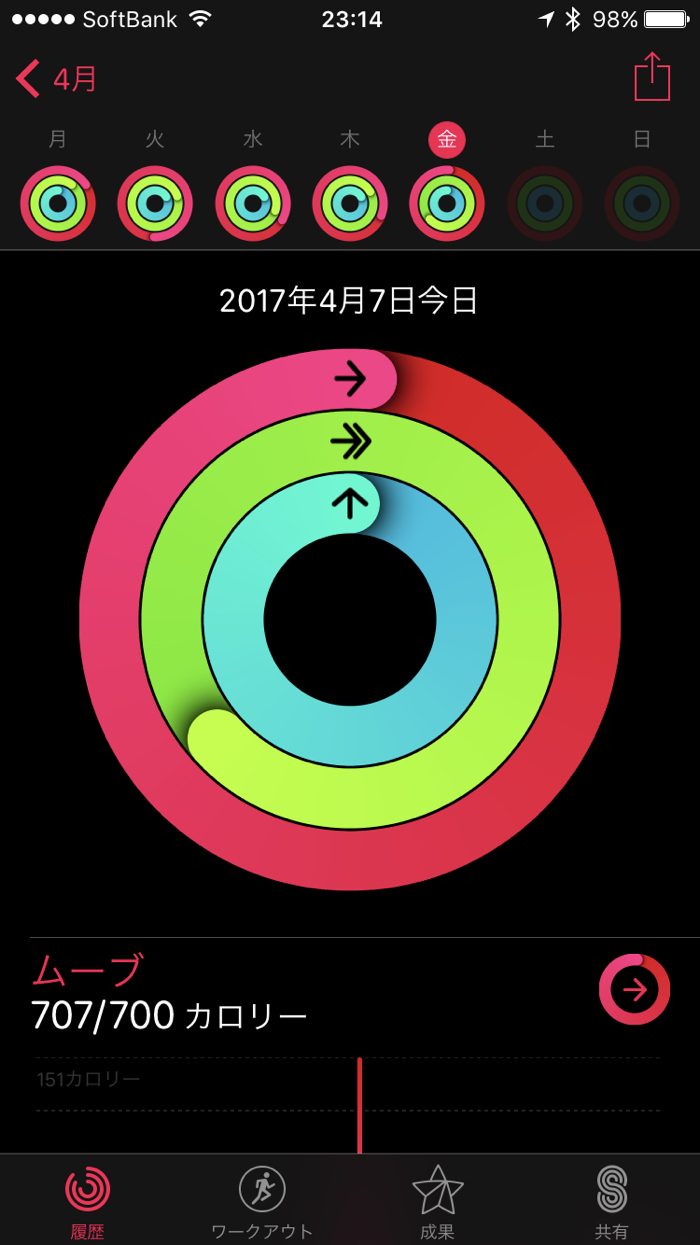Screen dimensions: 700x1245
Task: Switch to the 共有 sharing tab
Action: tap(611, 1200)
